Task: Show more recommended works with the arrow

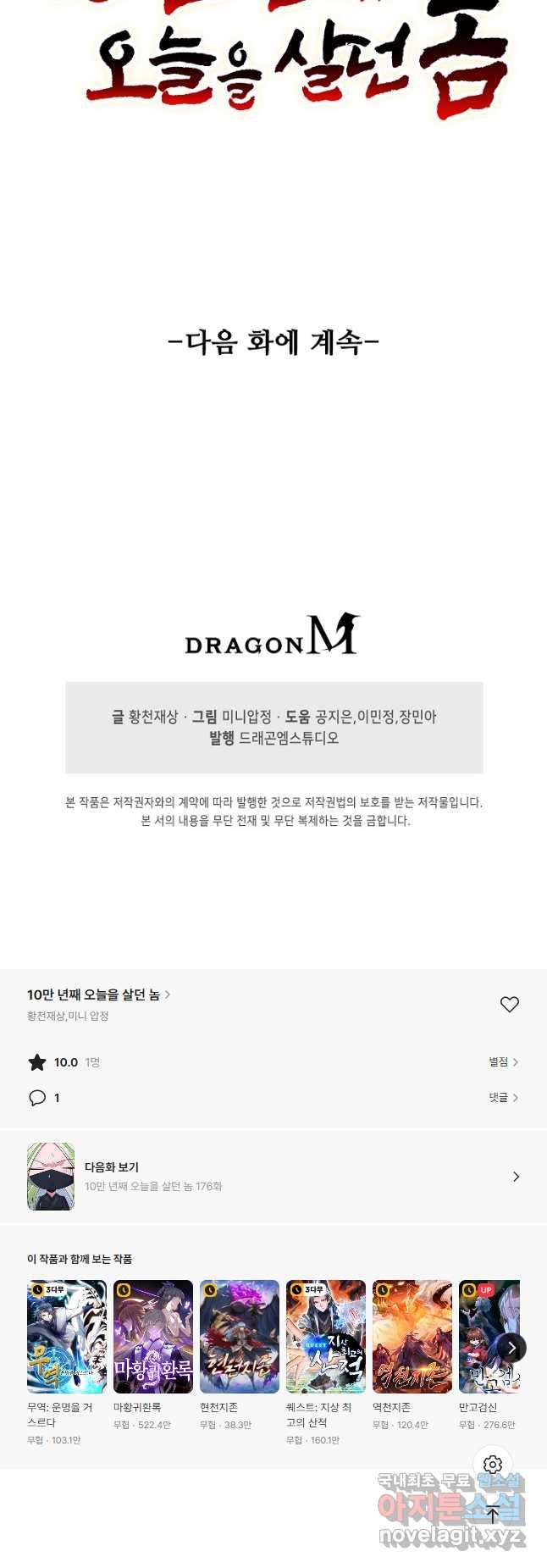Action: tap(511, 1347)
